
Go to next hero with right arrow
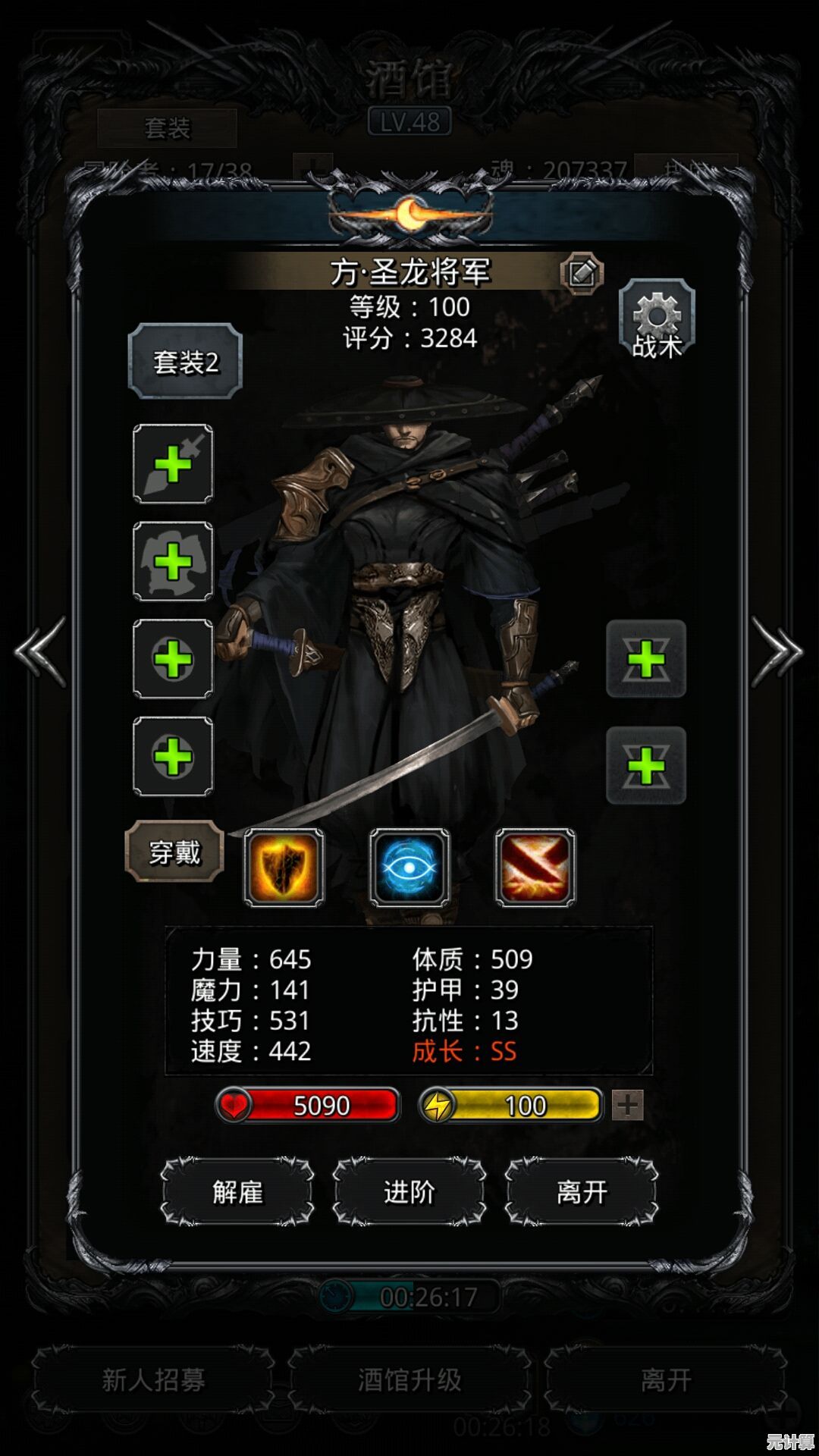tap(777, 652)
